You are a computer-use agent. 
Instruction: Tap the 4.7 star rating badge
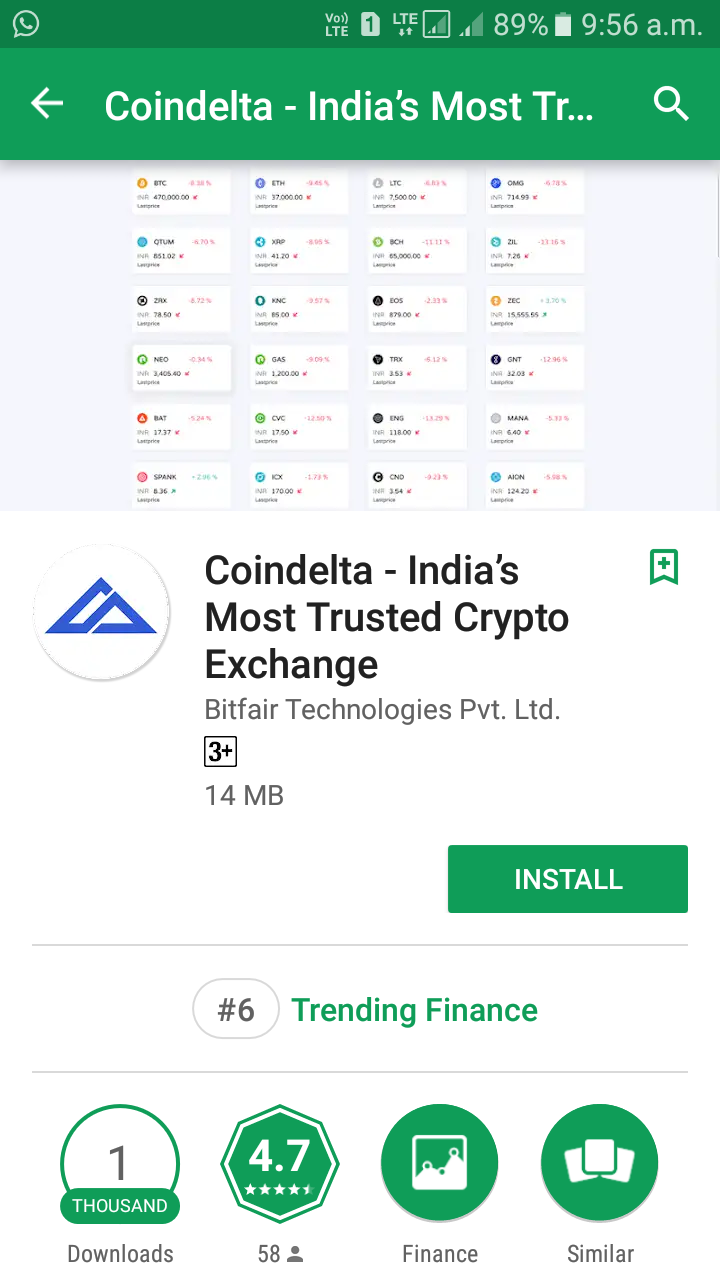point(280,1162)
